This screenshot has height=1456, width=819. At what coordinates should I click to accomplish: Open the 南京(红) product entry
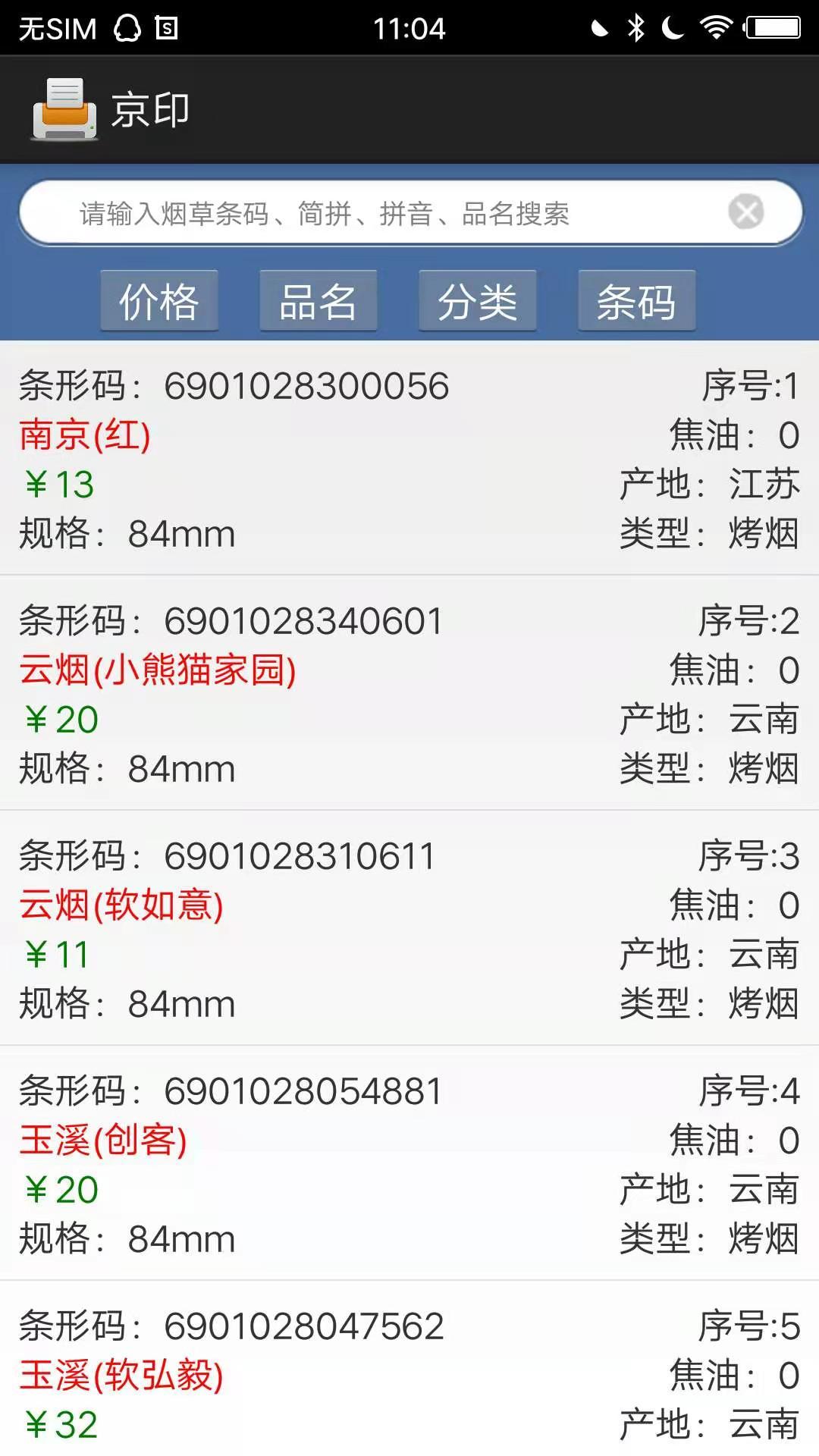click(x=409, y=459)
